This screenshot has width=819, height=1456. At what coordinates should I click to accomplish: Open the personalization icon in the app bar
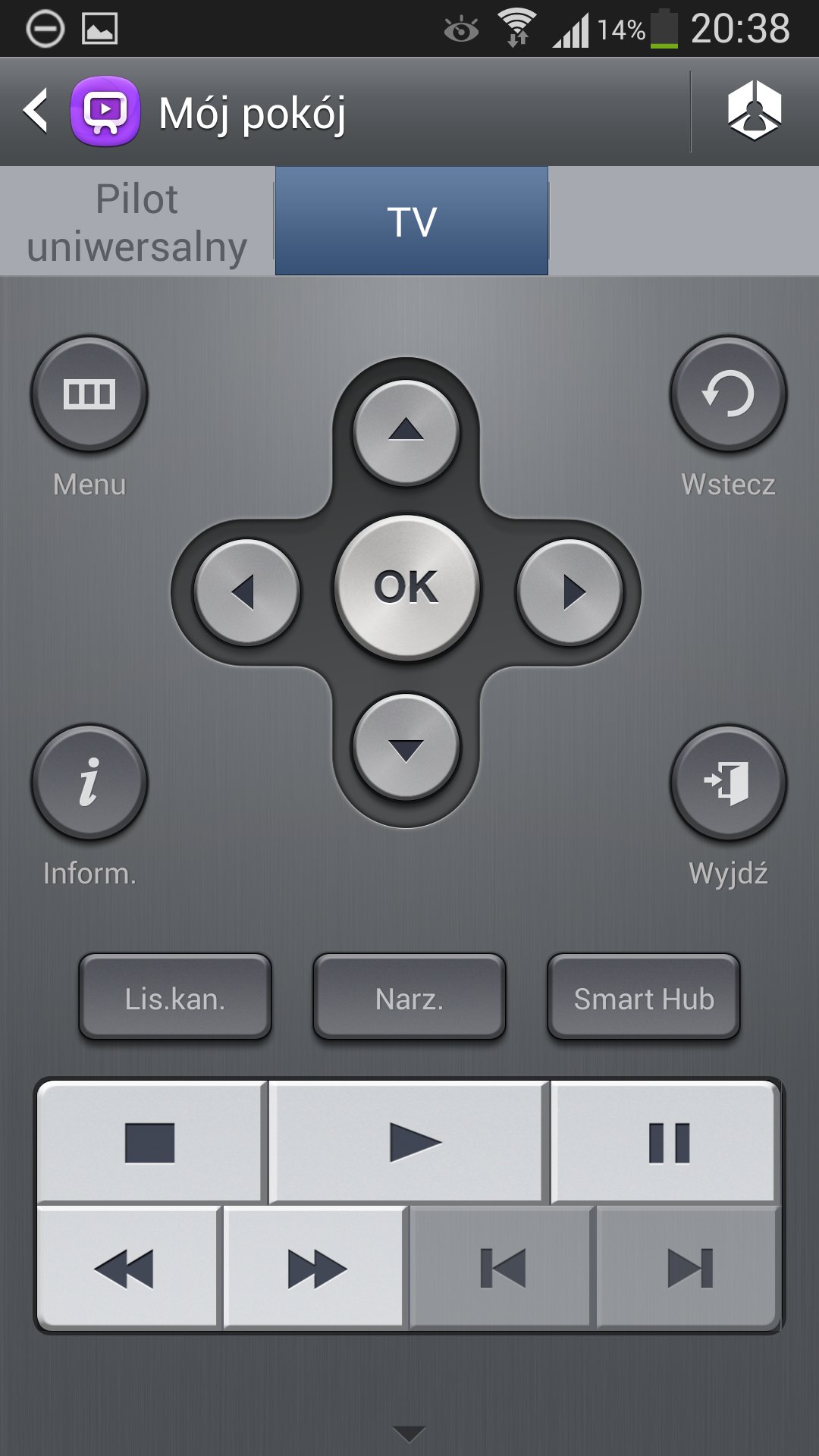(x=754, y=111)
